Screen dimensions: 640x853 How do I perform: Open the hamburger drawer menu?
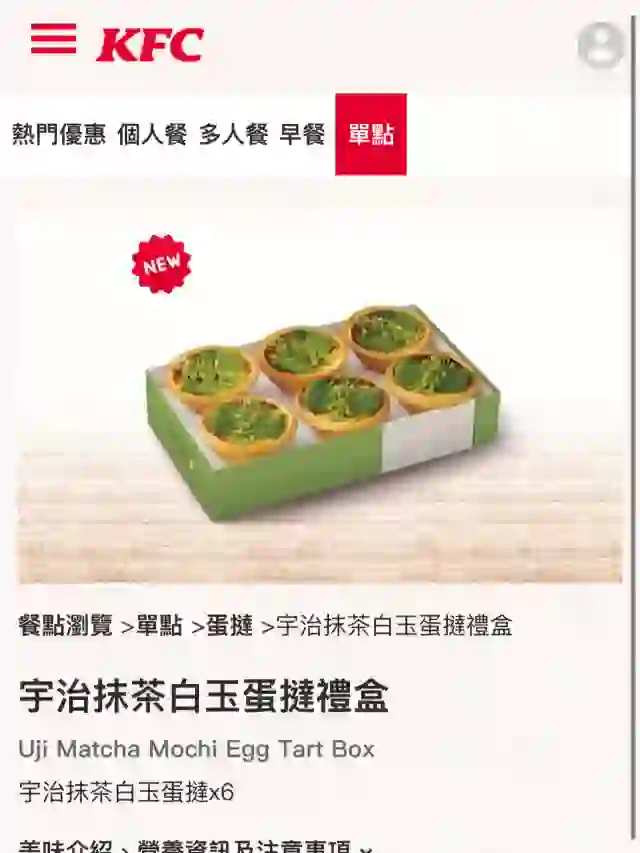click(53, 39)
